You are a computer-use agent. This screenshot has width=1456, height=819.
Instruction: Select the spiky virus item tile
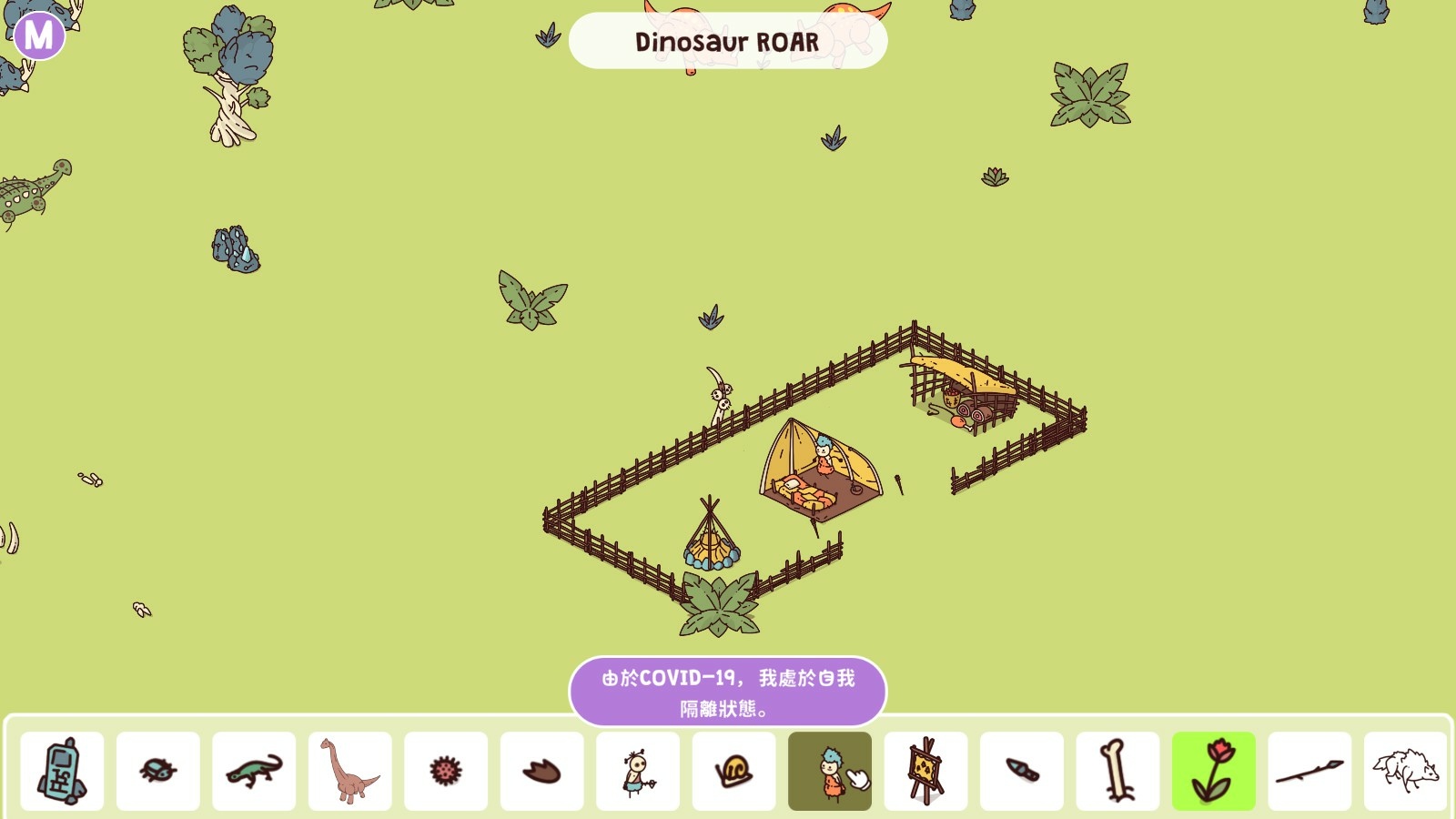click(x=446, y=771)
